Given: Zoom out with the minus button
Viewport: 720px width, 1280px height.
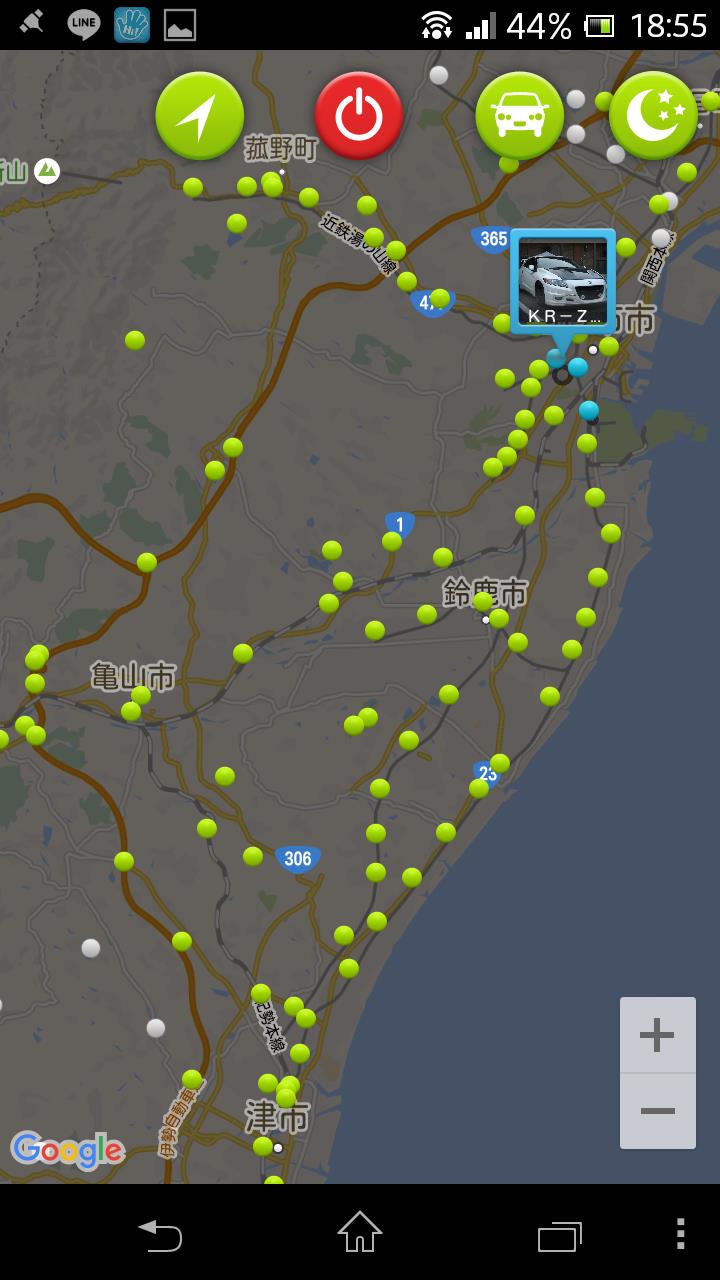Looking at the screenshot, I should point(657,1111).
